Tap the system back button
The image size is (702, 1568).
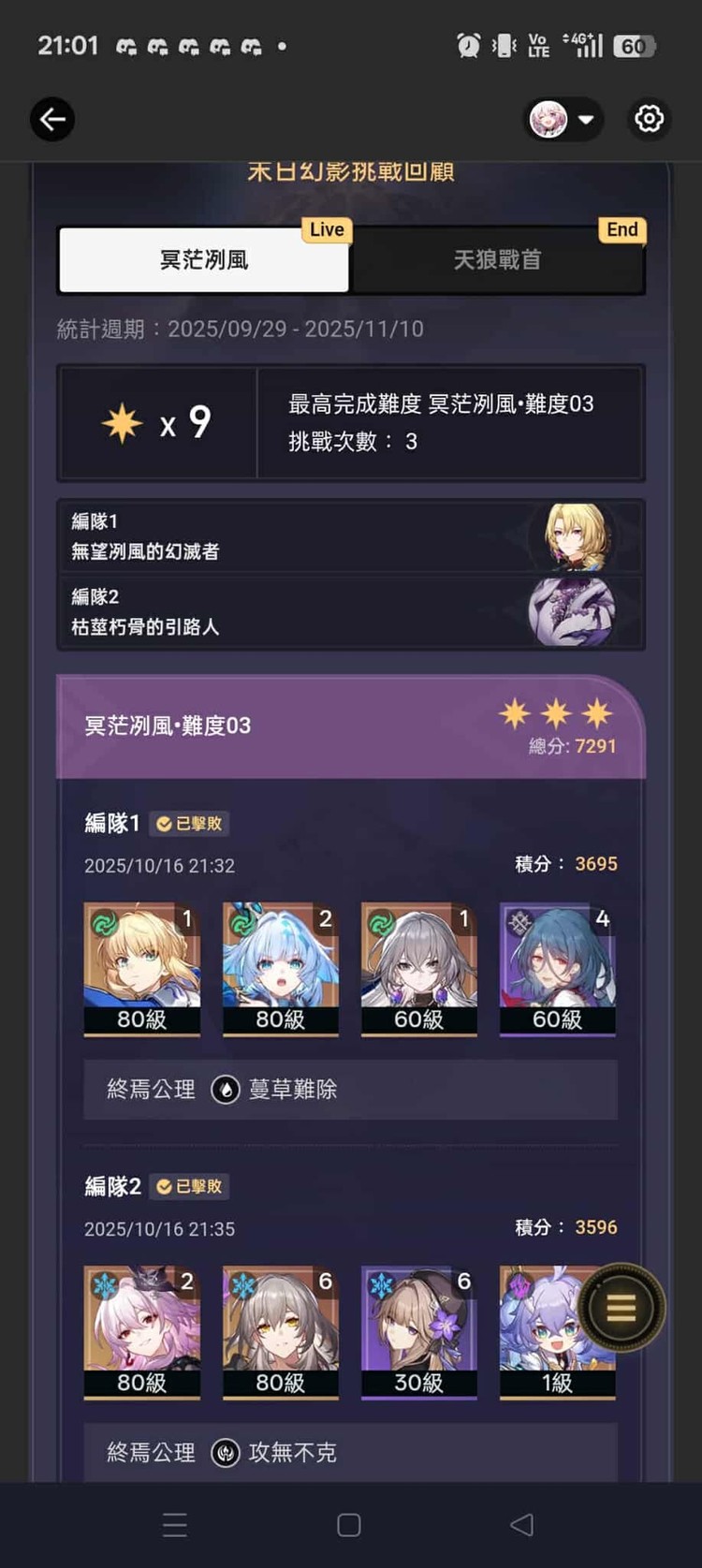coord(521,1525)
